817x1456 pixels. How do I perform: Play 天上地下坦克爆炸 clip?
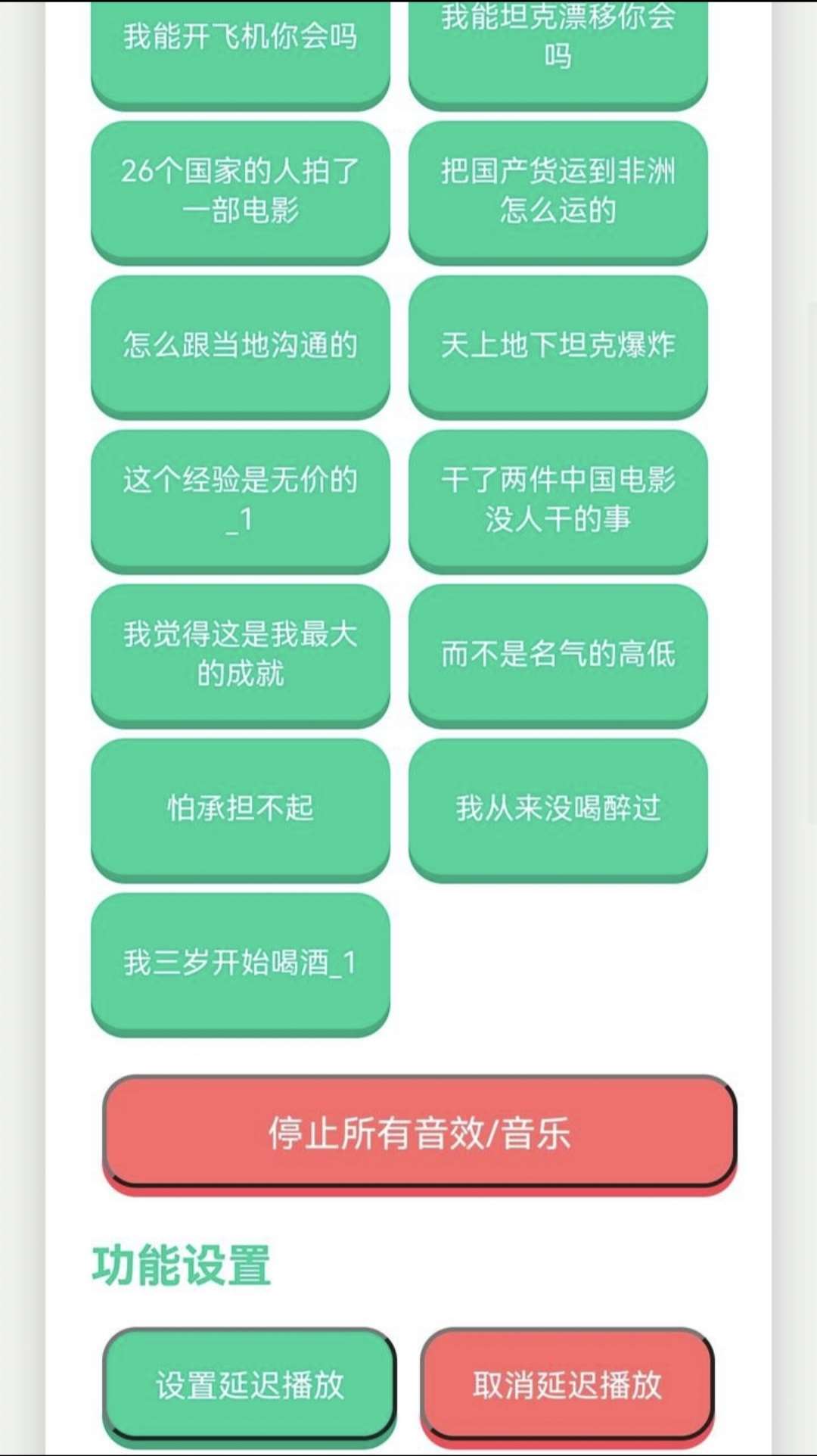pyautogui.click(x=558, y=345)
